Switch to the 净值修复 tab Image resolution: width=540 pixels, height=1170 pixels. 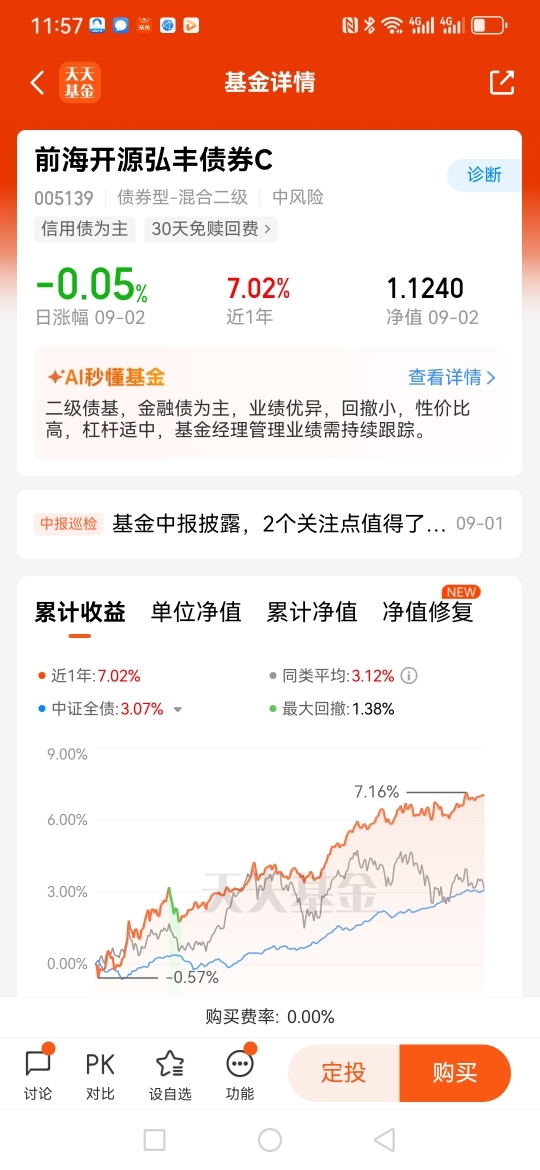427,613
